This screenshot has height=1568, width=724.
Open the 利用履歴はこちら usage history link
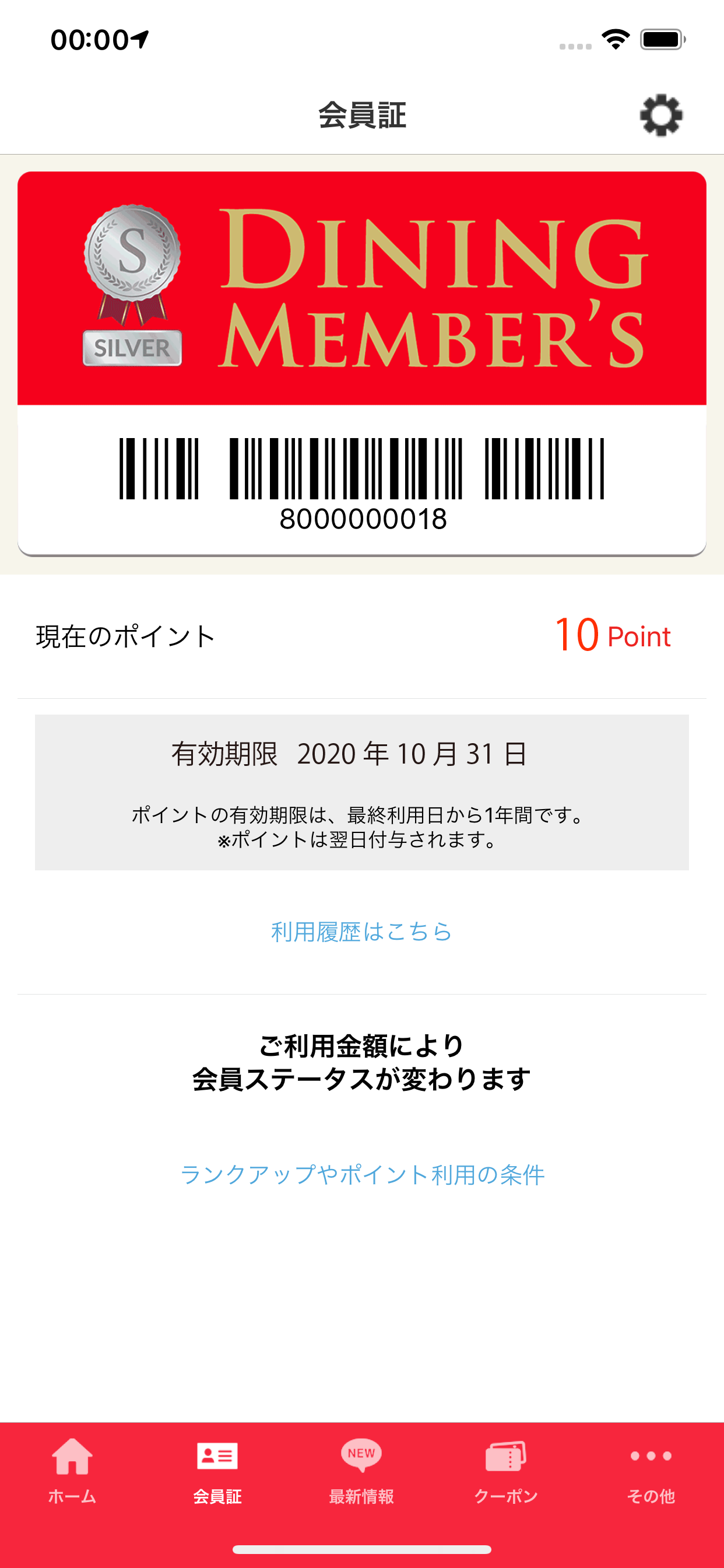point(361,932)
